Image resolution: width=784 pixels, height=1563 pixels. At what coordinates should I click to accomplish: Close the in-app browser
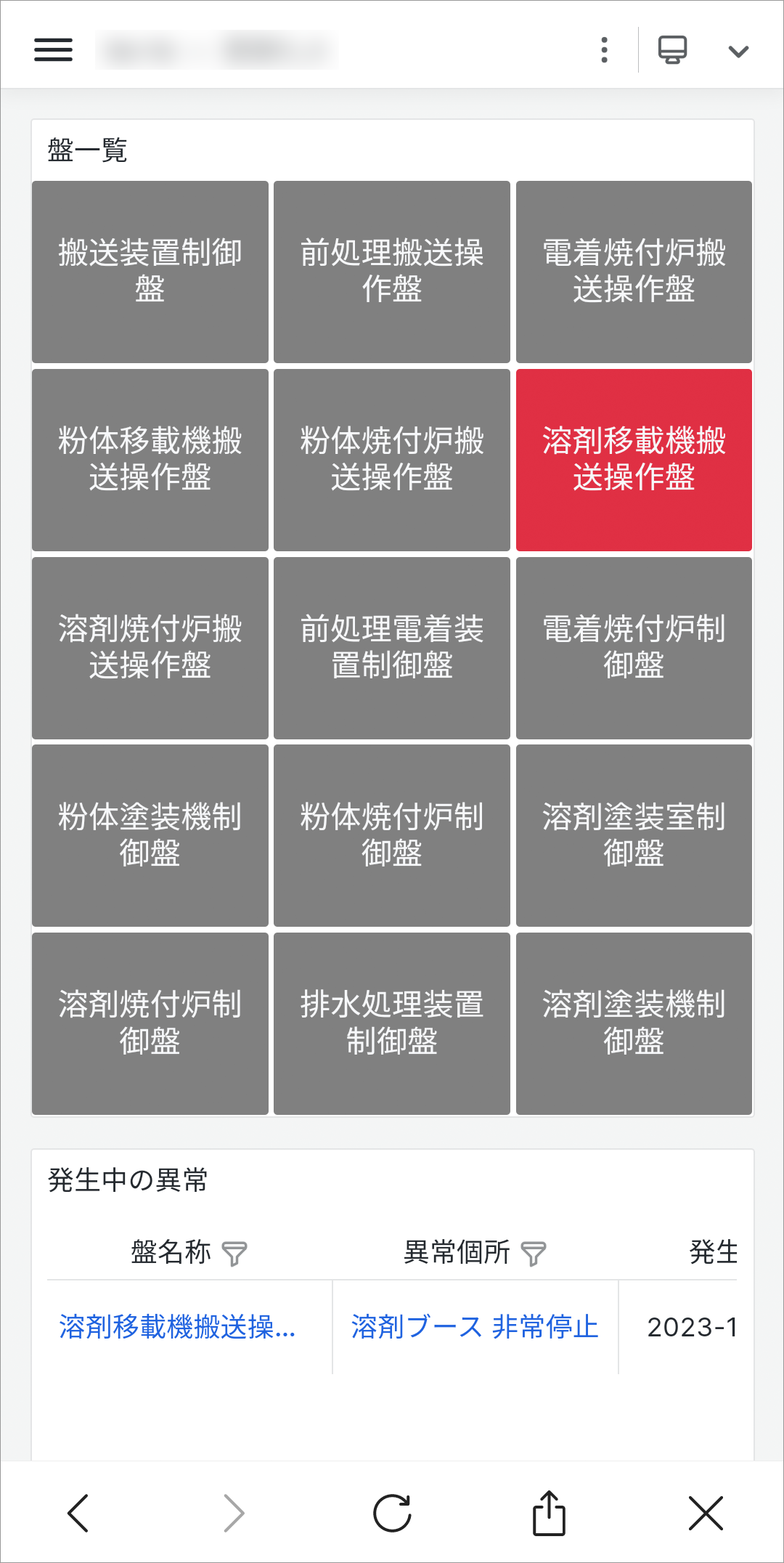tap(706, 1514)
